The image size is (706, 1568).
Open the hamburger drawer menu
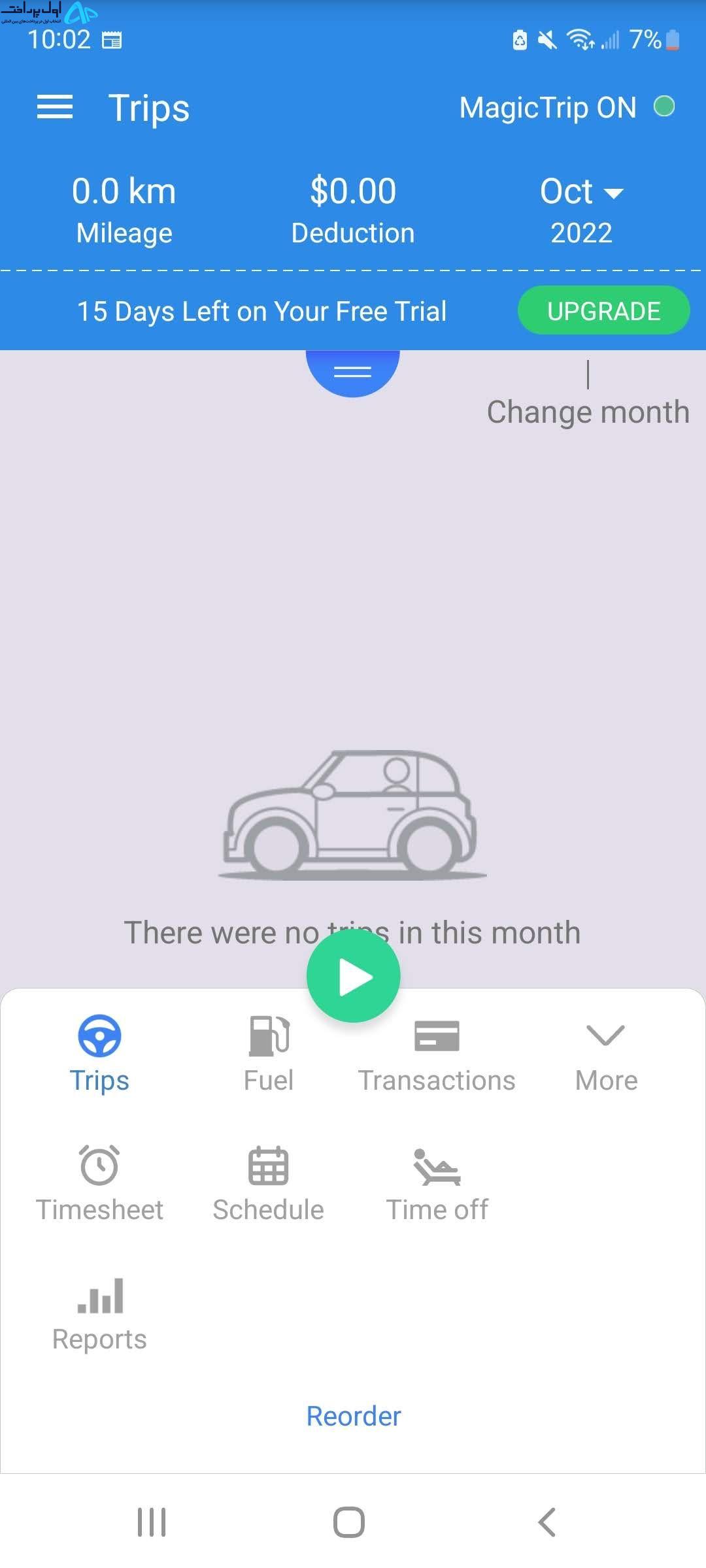click(x=55, y=107)
